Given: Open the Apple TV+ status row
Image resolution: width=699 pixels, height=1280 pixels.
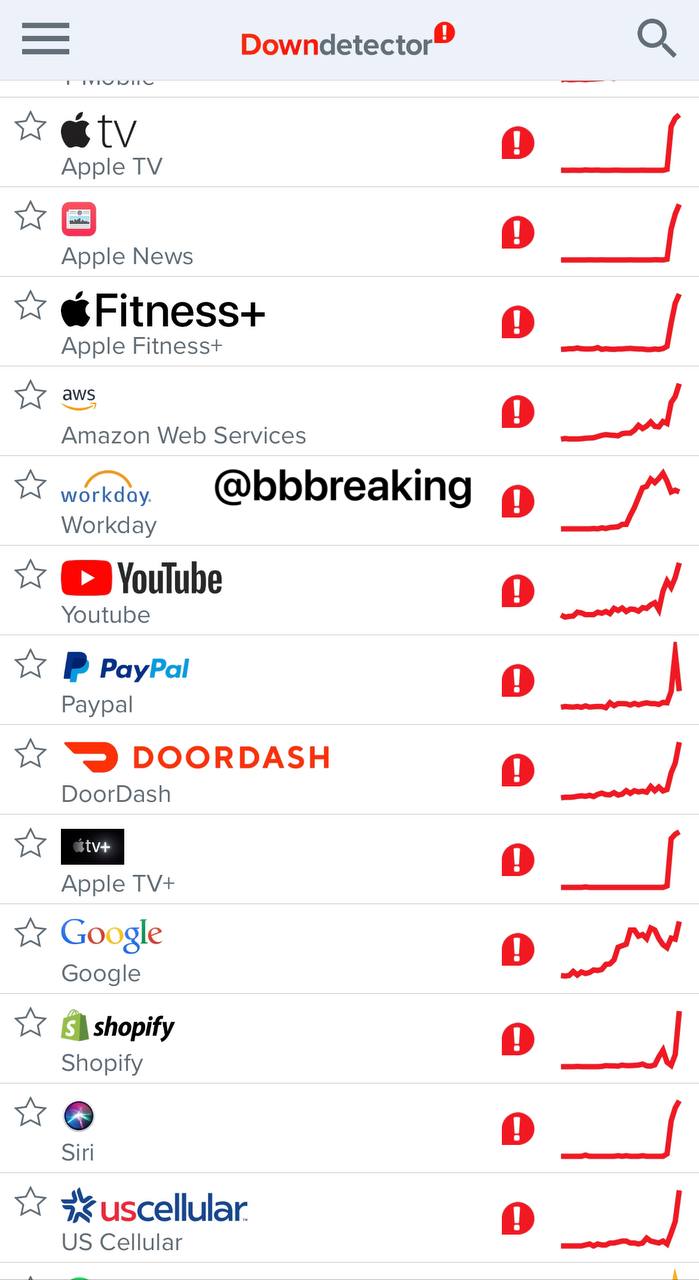Looking at the screenshot, I should [300, 860].
